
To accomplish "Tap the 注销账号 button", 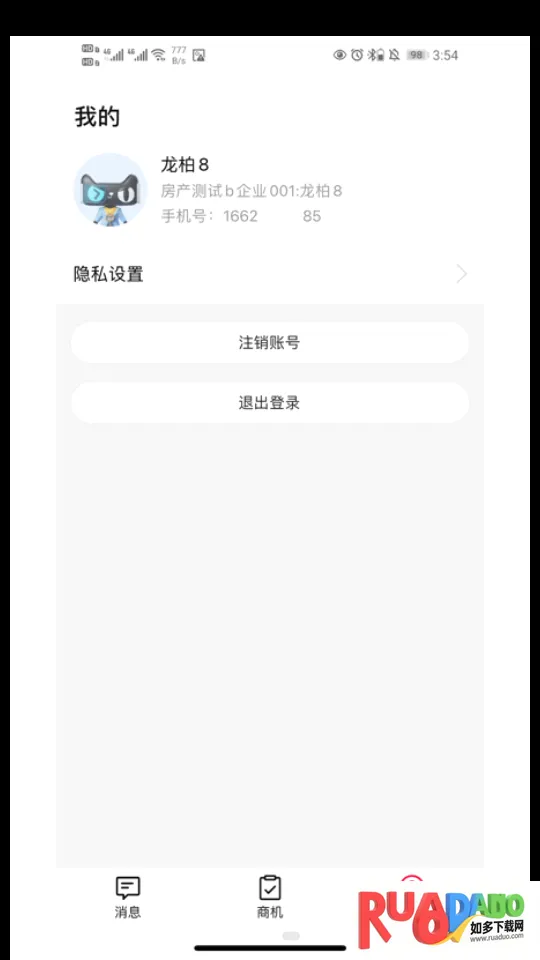I will coord(270,343).
